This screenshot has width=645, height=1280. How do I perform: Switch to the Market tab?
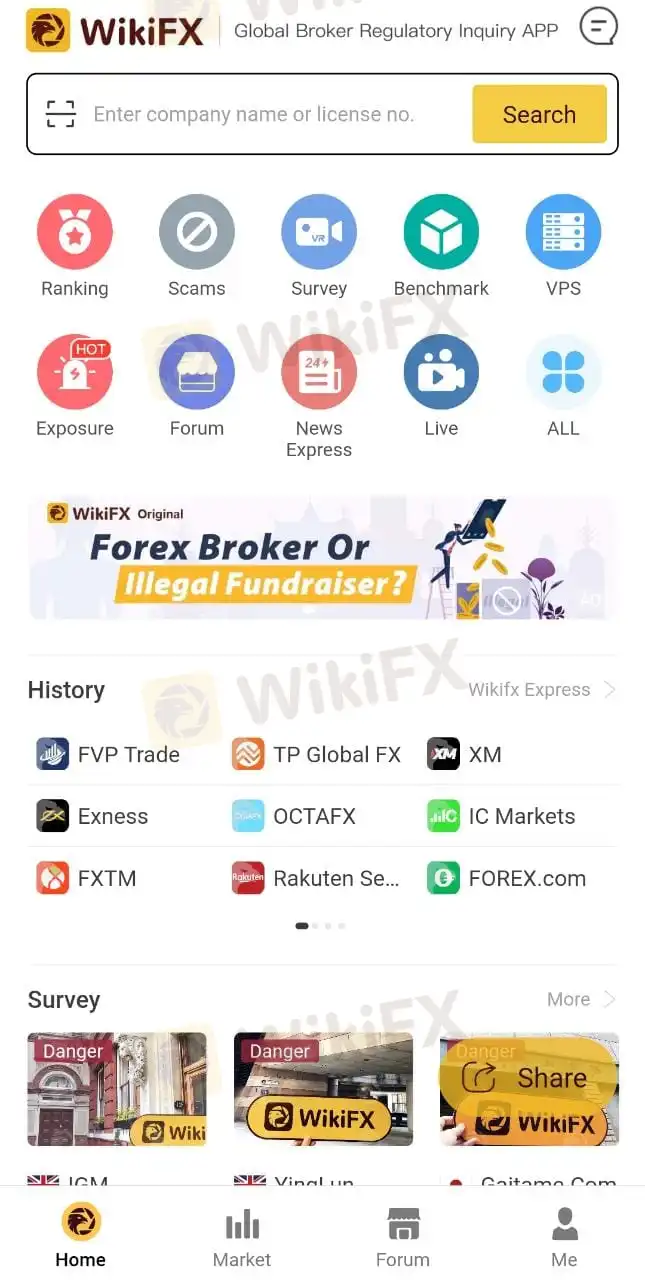coord(242,1237)
